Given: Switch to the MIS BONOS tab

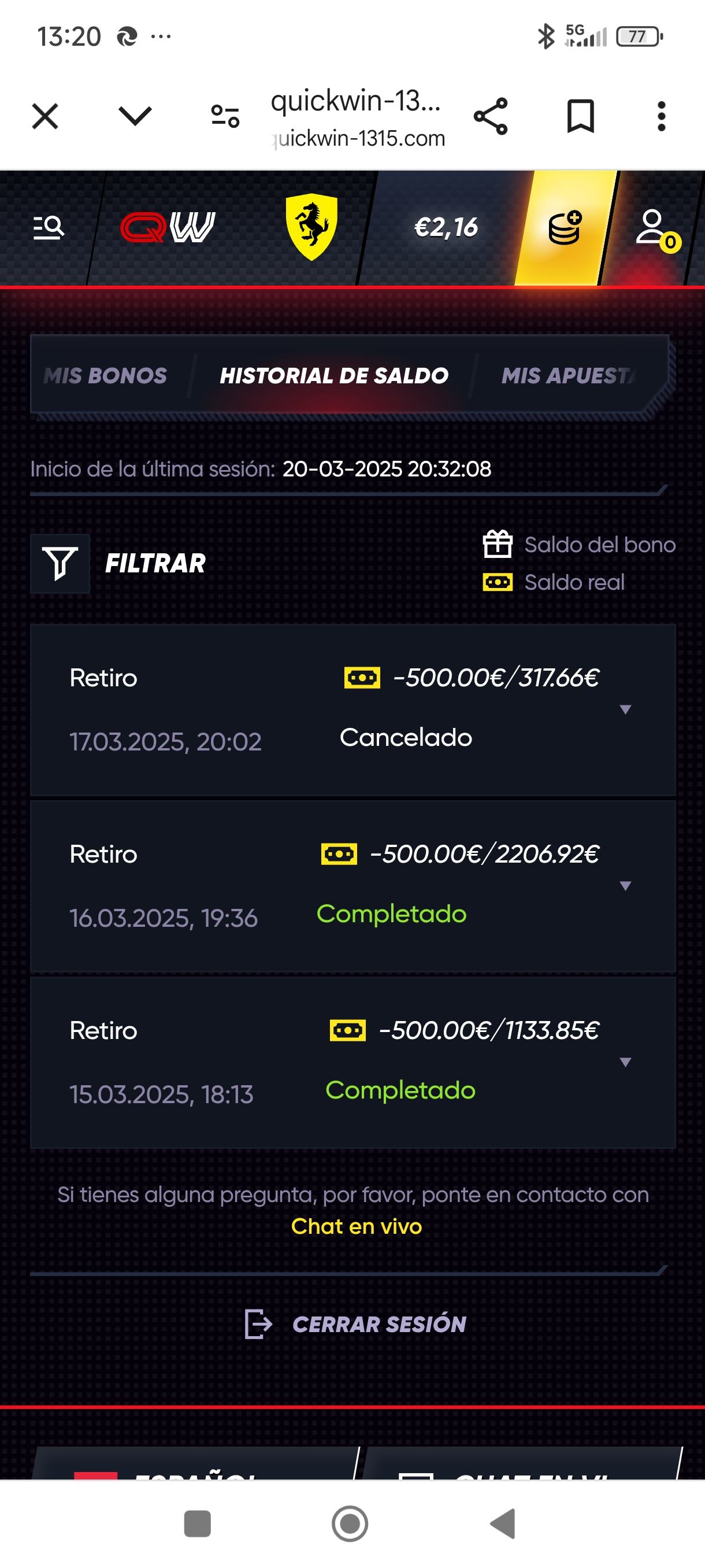Looking at the screenshot, I should click(106, 376).
